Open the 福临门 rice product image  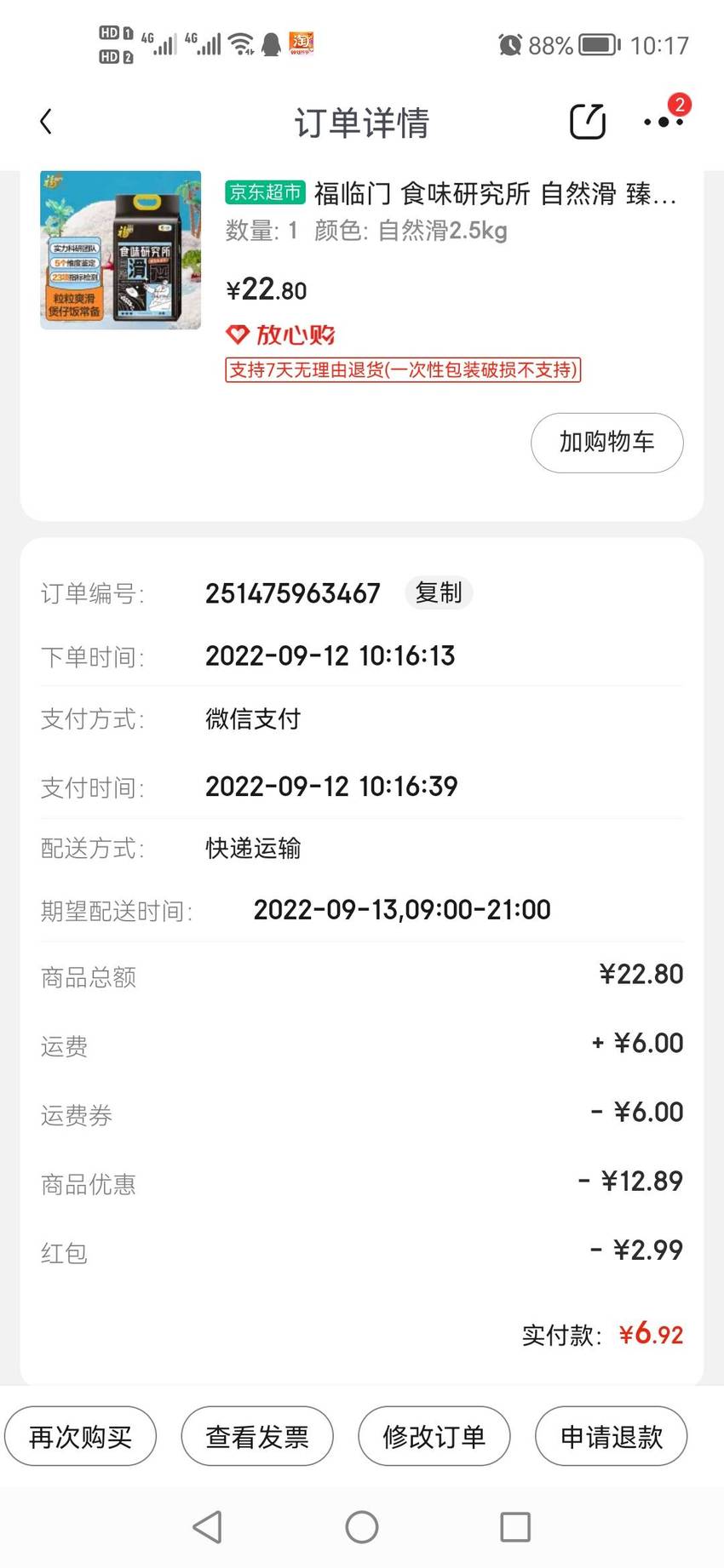point(121,249)
